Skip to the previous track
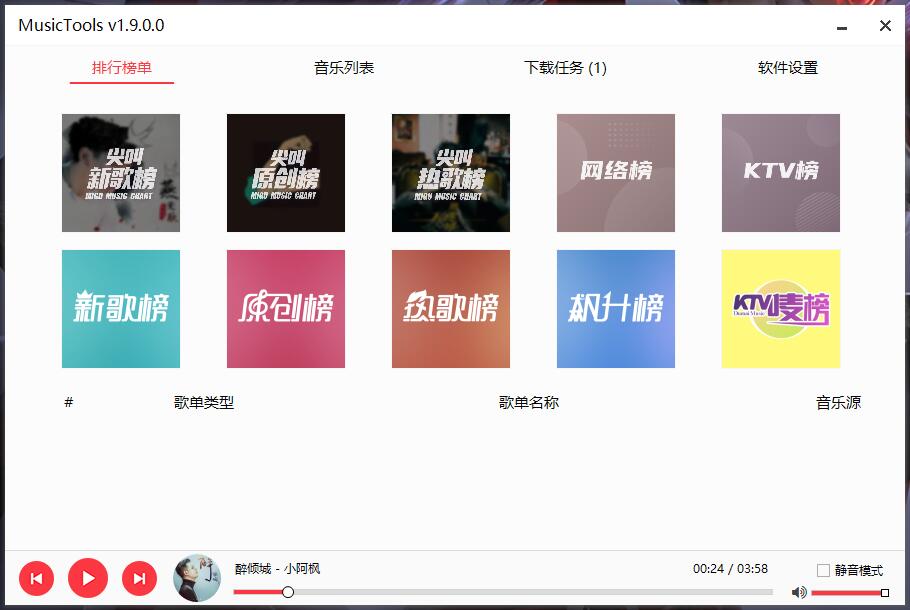 (36, 578)
